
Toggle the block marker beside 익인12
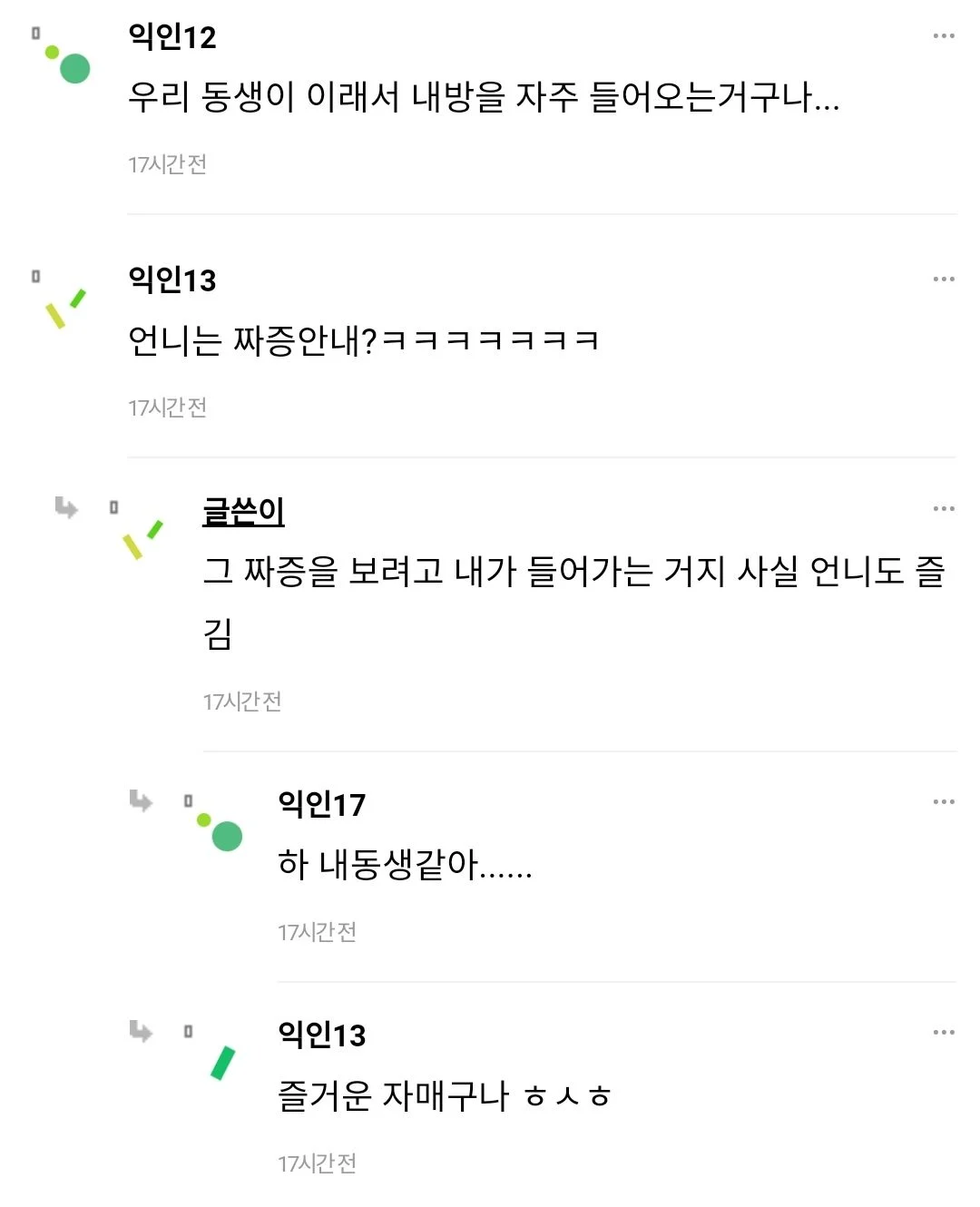coord(36,33)
